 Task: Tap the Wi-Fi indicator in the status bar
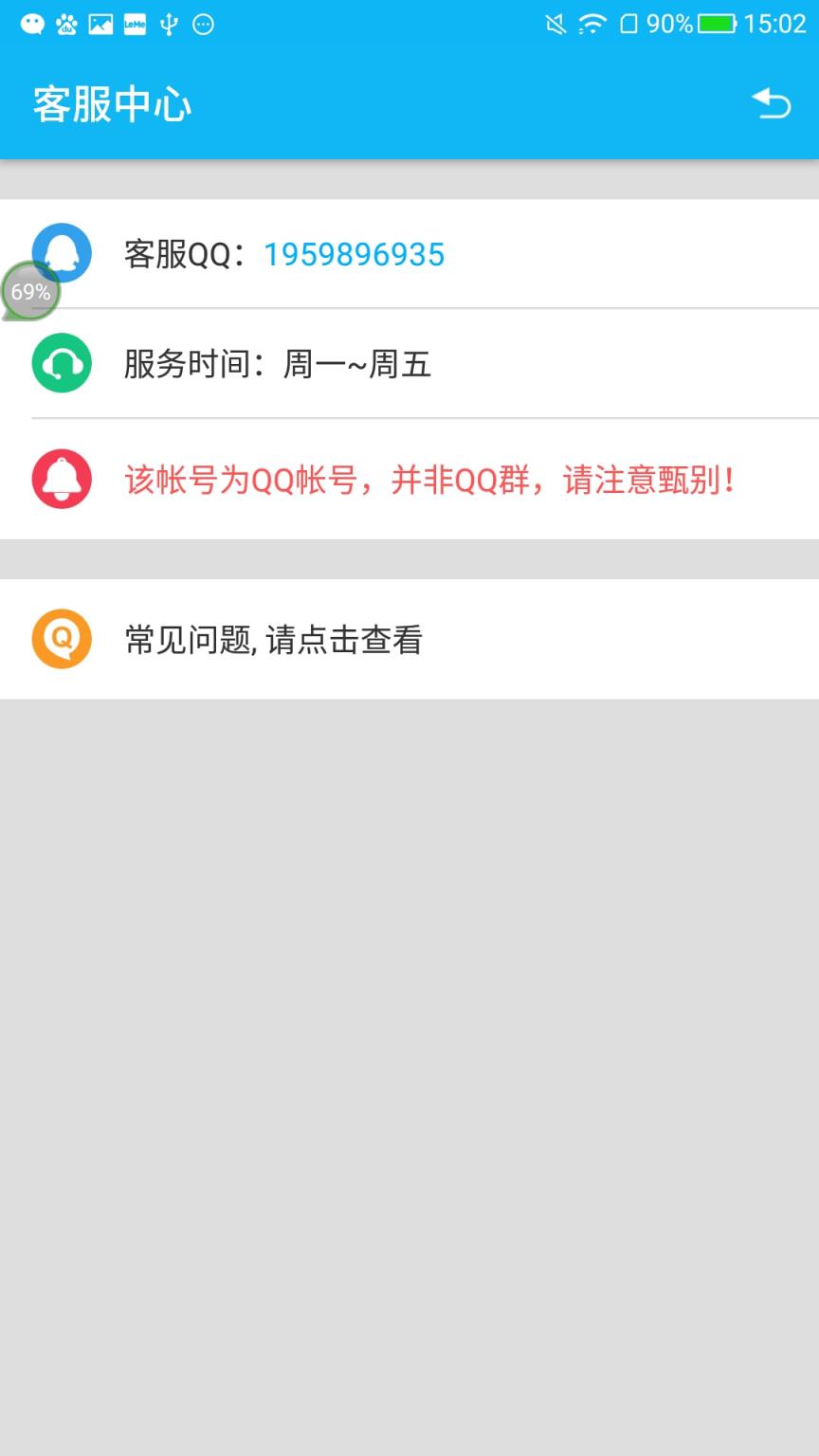pyautogui.click(x=589, y=24)
